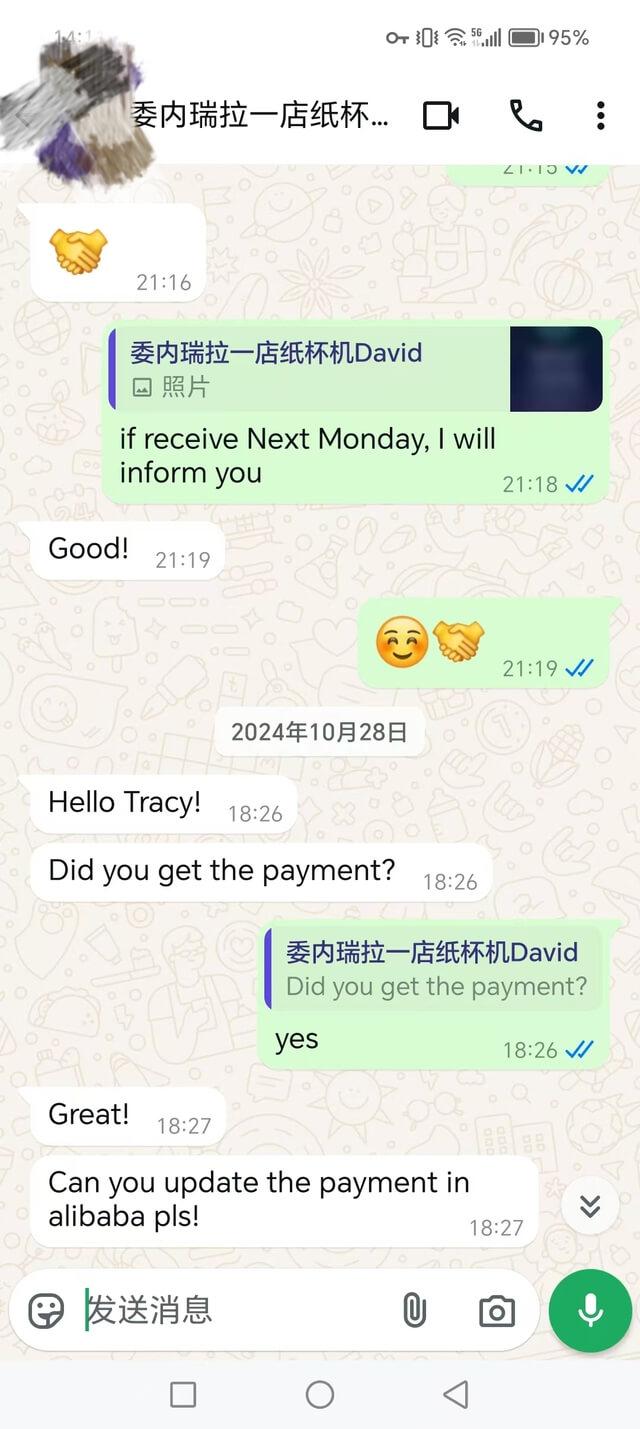Open the emoji and sticker picker
The width and height of the screenshot is (640, 1429).
46,1310
